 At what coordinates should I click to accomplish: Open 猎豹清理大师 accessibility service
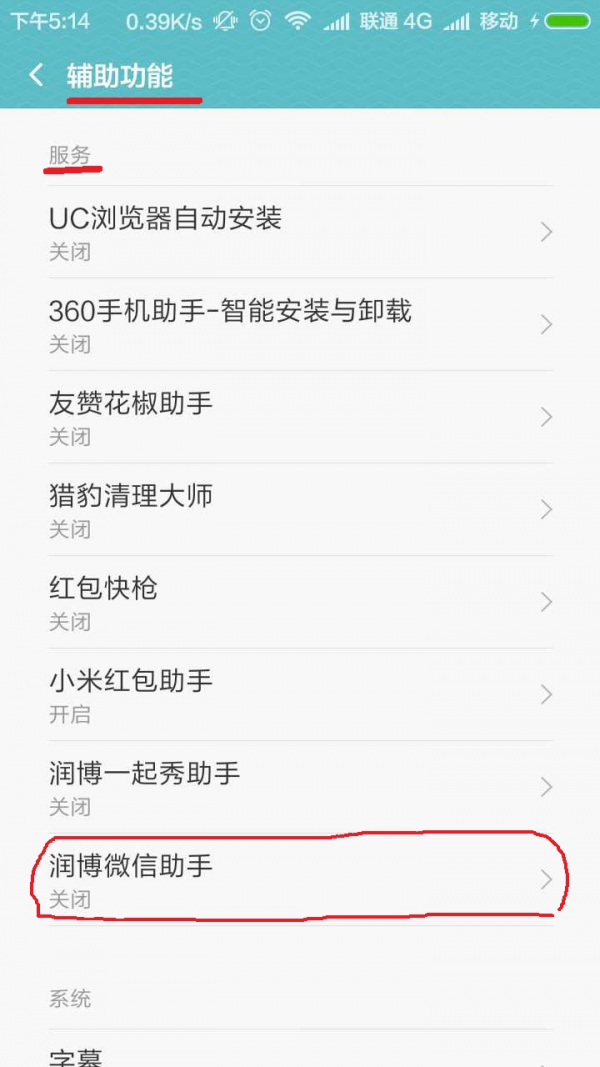(x=300, y=509)
